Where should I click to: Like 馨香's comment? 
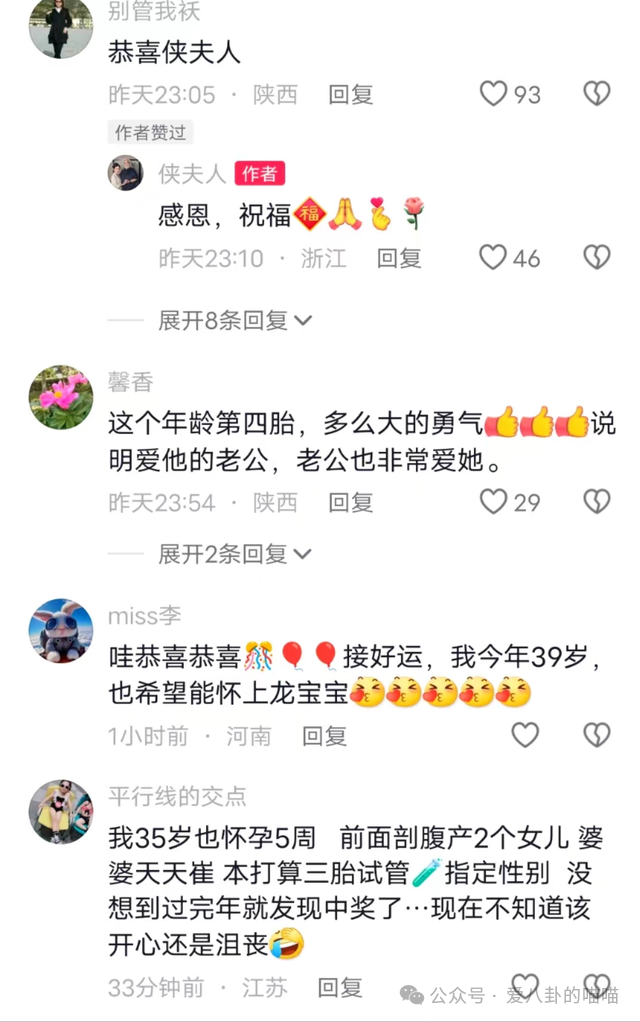click(x=493, y=502)
